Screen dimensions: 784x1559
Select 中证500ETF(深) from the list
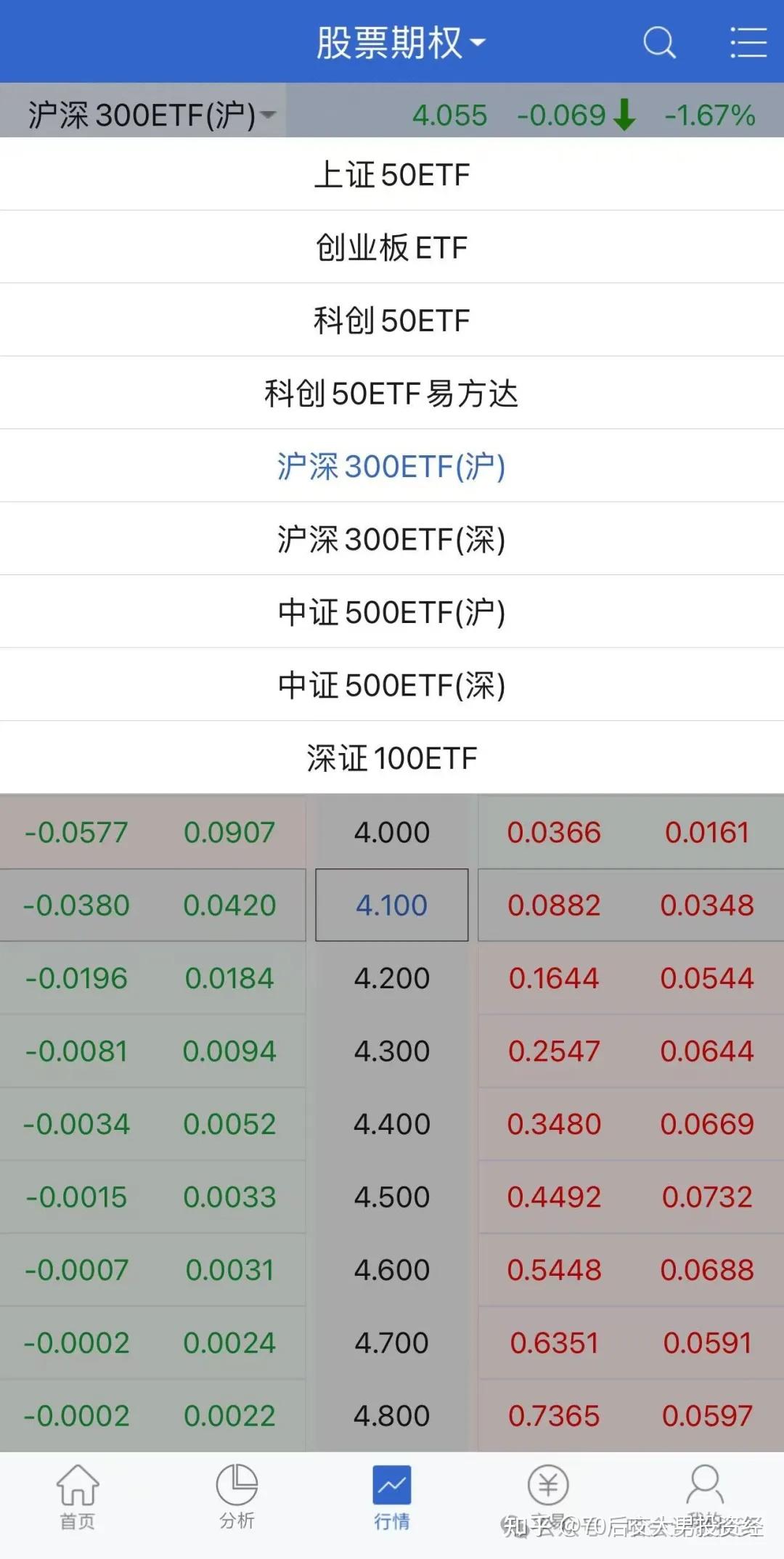point(392,683)
